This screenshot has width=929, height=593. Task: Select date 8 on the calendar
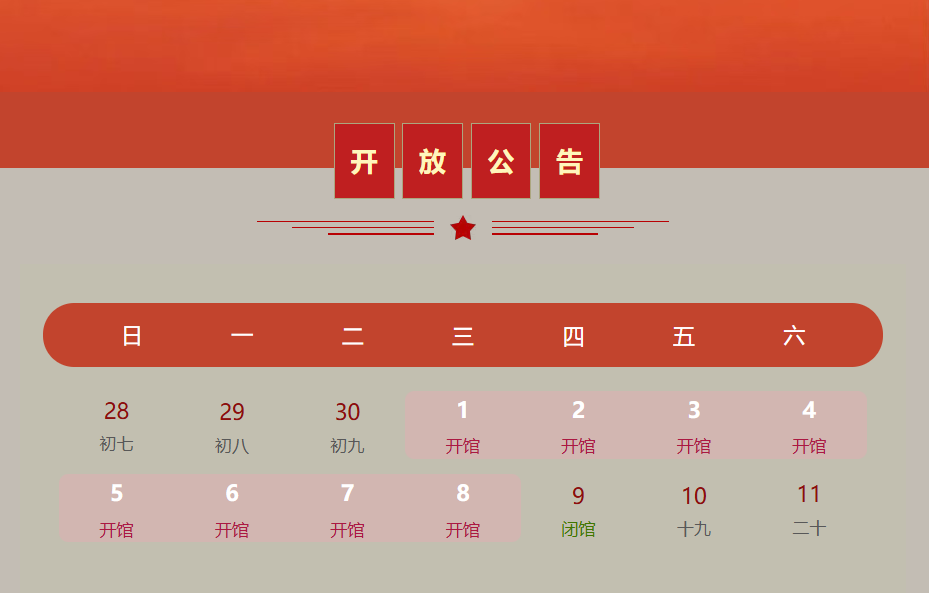[463, 510]
